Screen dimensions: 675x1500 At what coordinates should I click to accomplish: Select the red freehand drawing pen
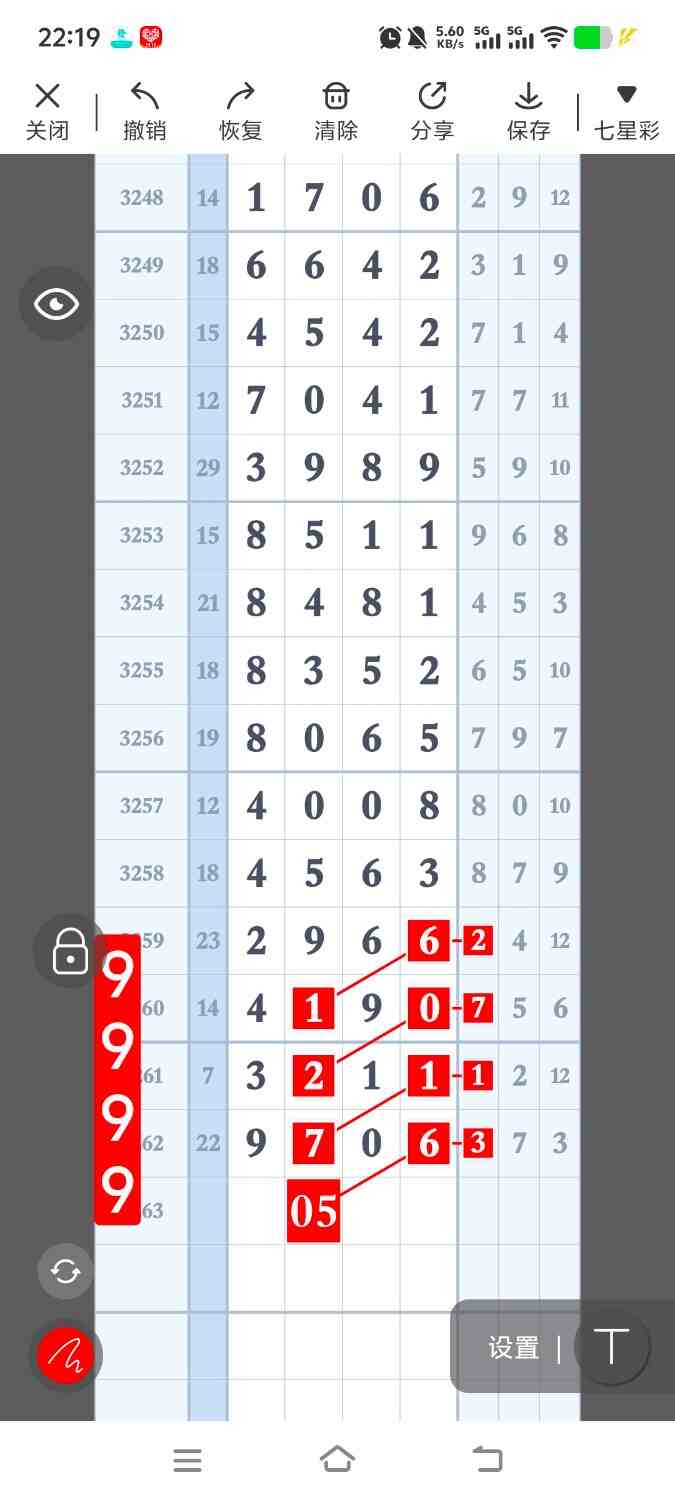[x=65, y=1356]
